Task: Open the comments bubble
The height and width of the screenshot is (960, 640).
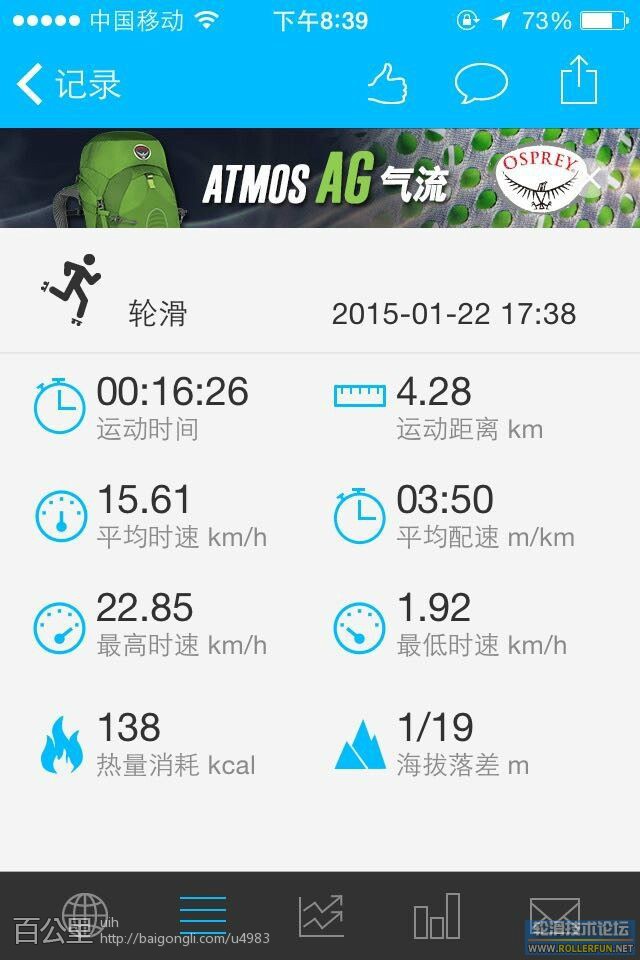Action: point(481,84)
